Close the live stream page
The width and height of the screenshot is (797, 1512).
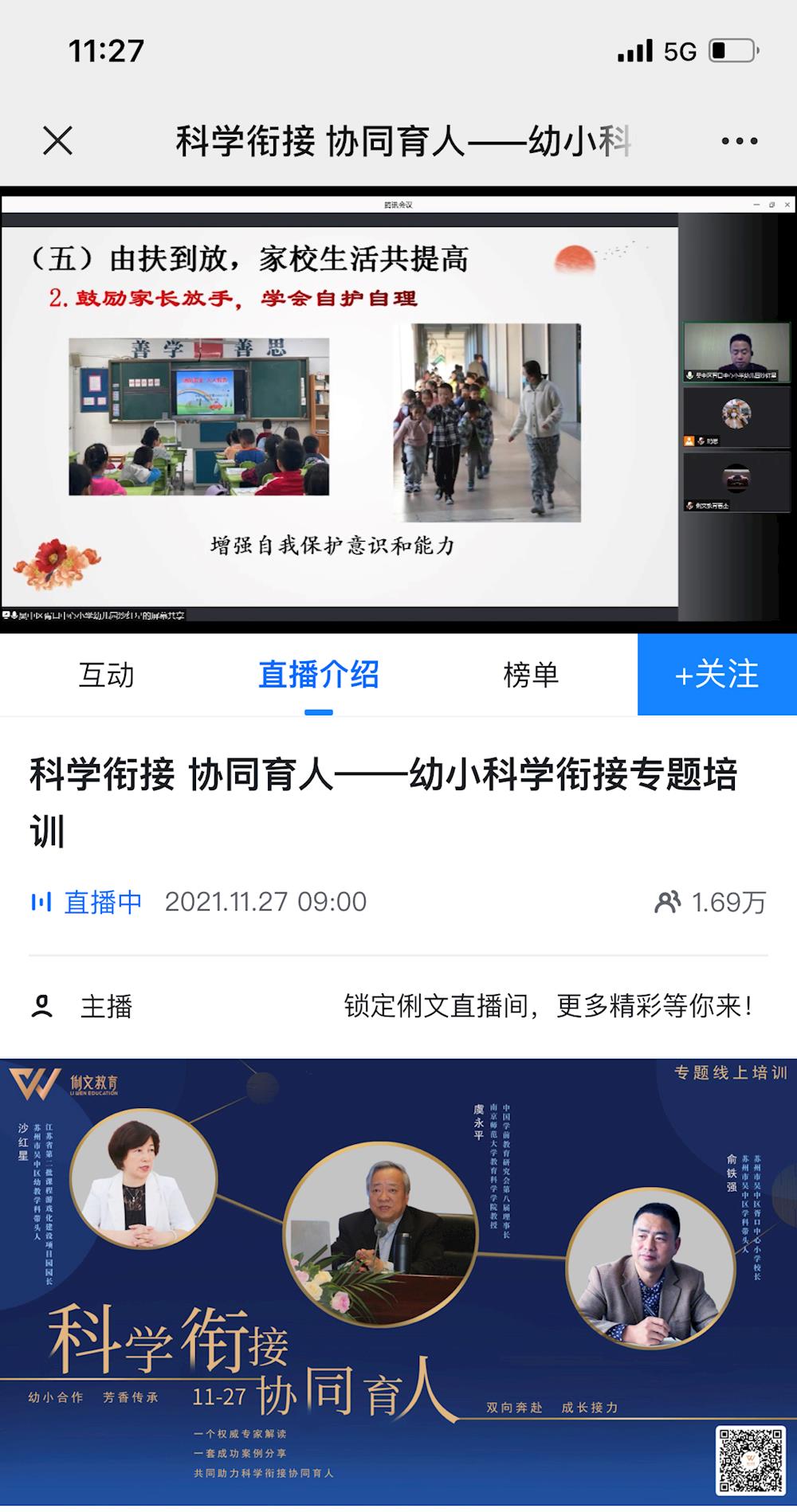57,141
